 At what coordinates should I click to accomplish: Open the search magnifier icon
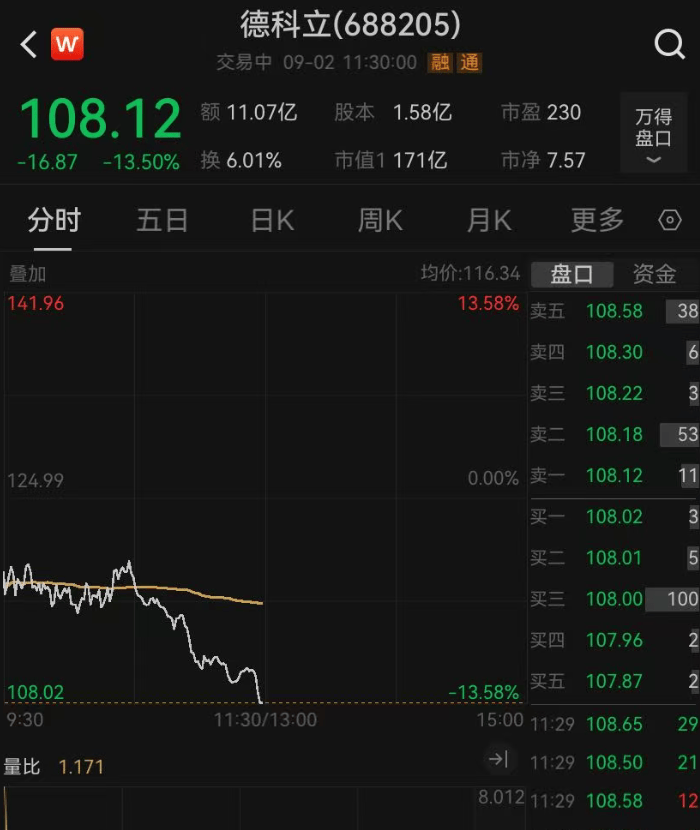click(x=668, y=44)
